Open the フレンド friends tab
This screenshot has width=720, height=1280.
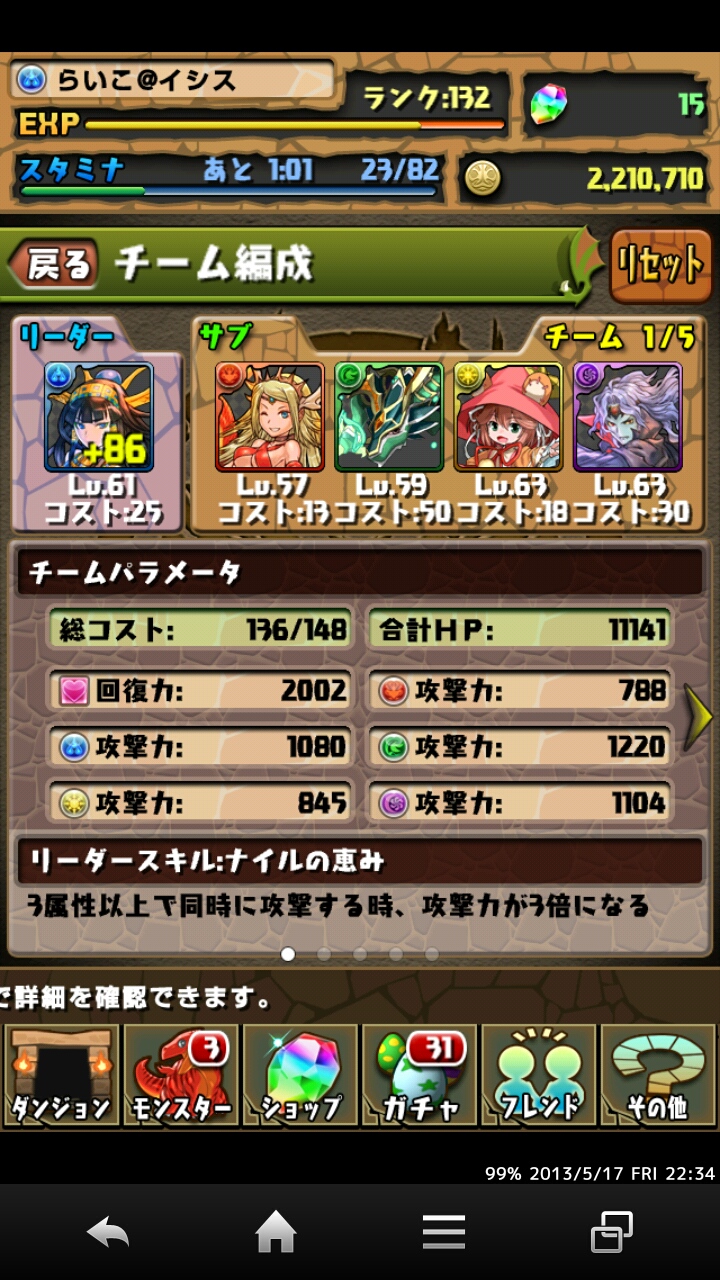point(539,1075)
